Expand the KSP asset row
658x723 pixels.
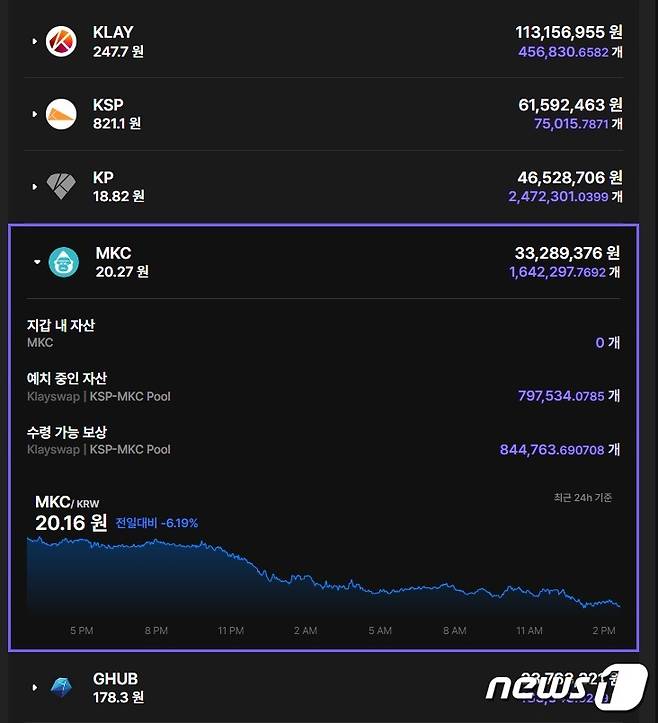35,114
